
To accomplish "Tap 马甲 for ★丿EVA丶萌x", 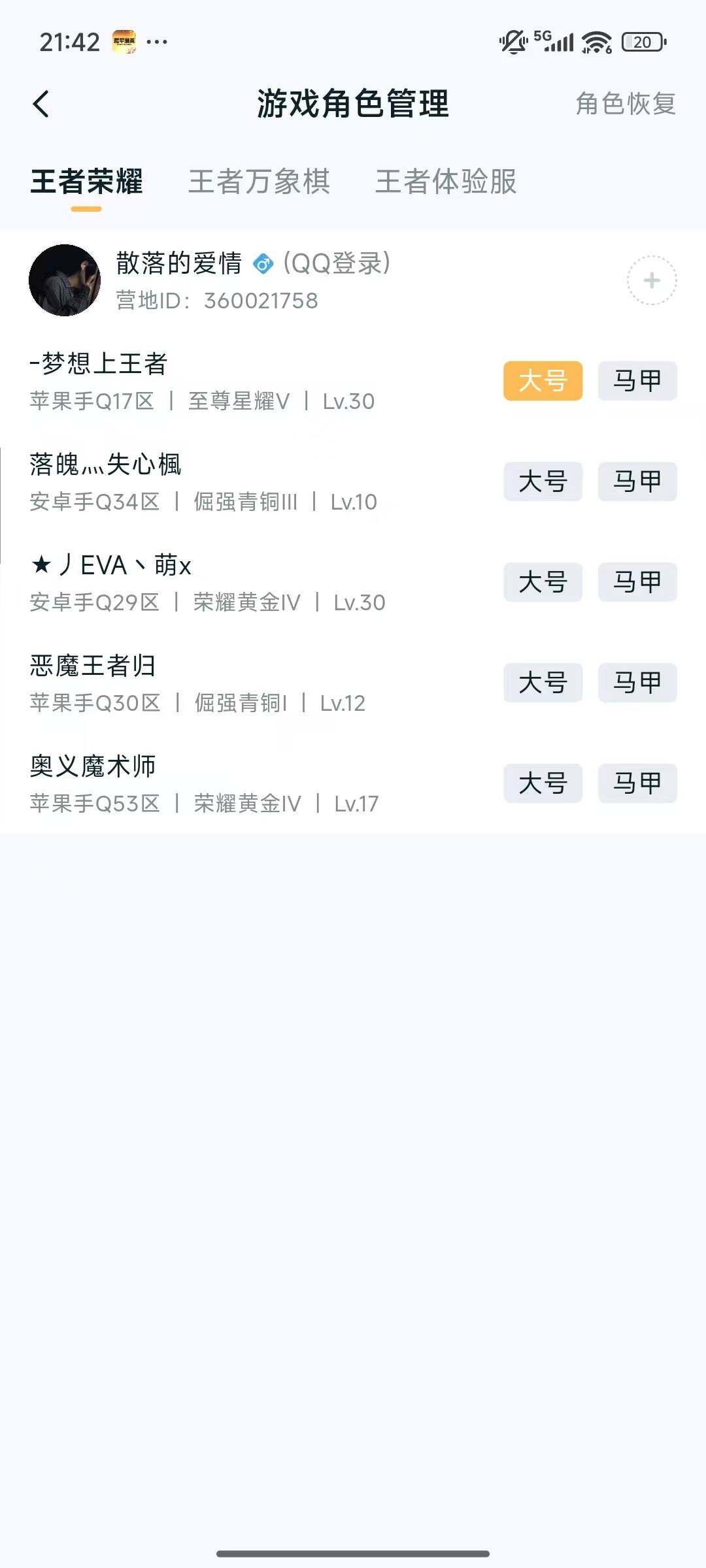I will (x=637, y=583).
